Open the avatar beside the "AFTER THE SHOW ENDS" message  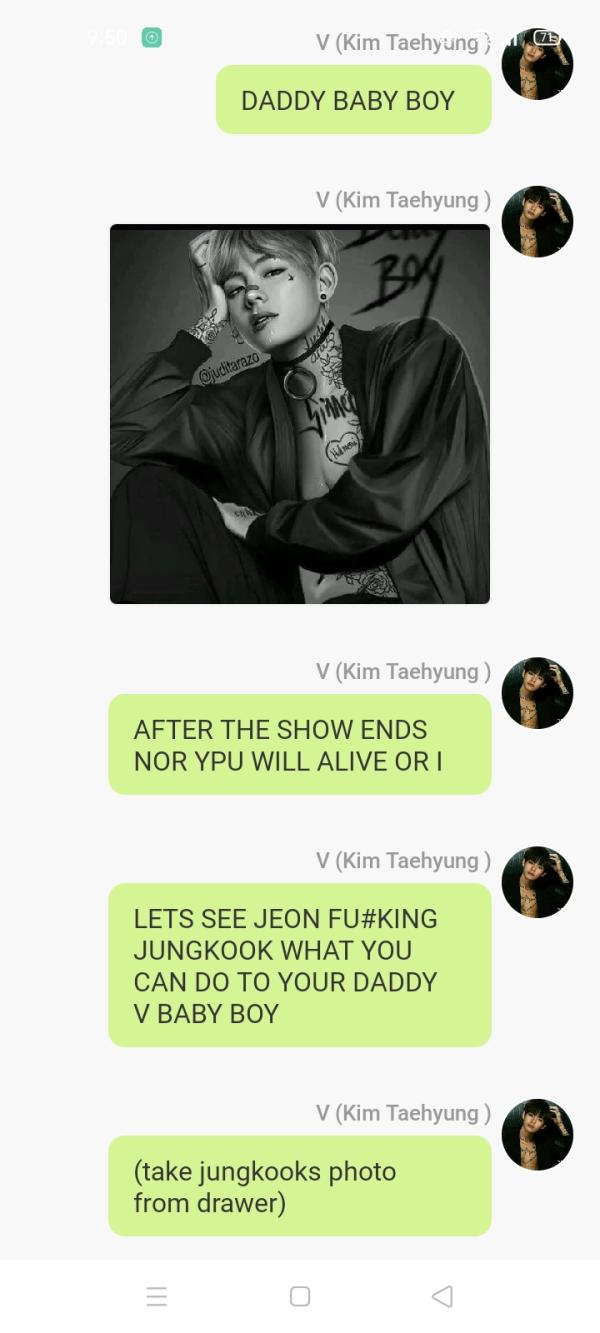point(537,693)
